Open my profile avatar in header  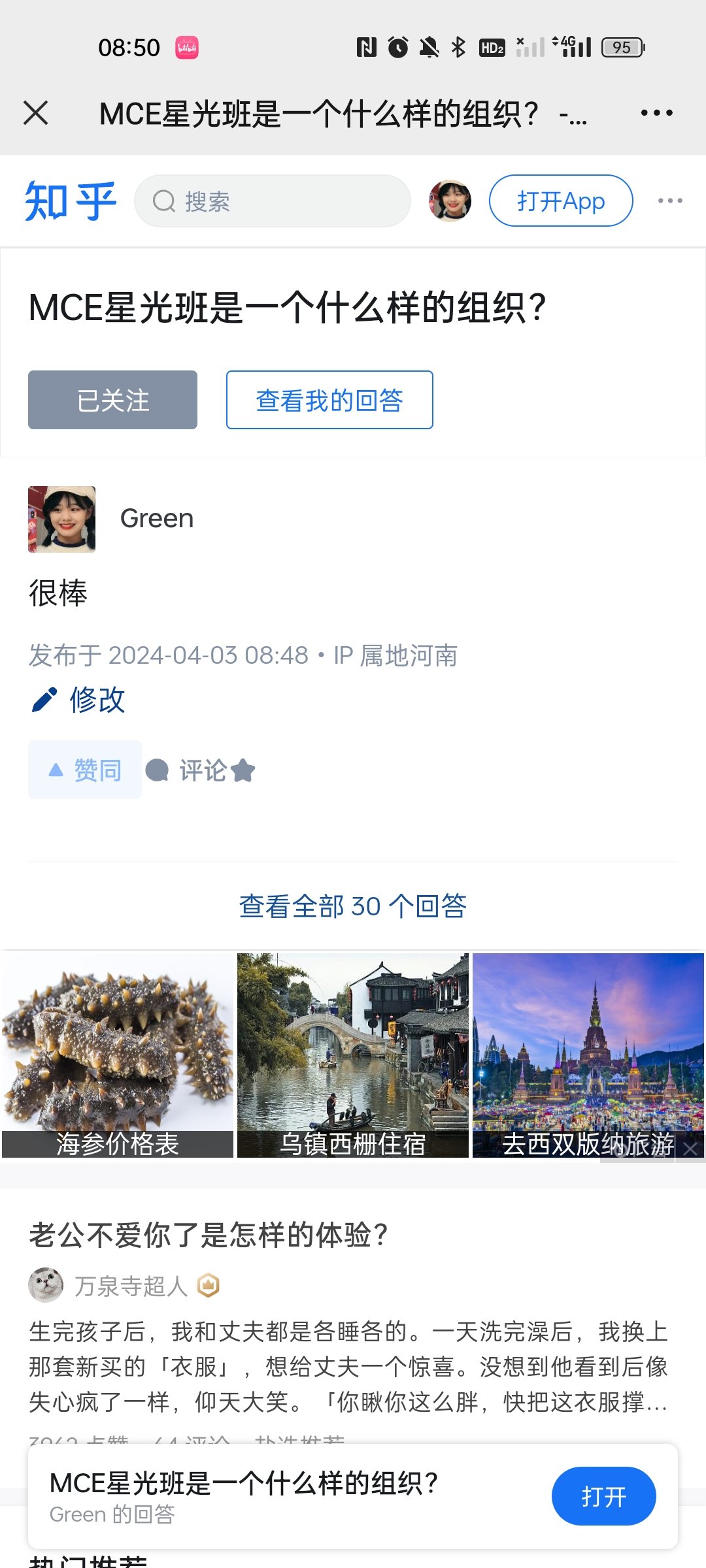450,201
